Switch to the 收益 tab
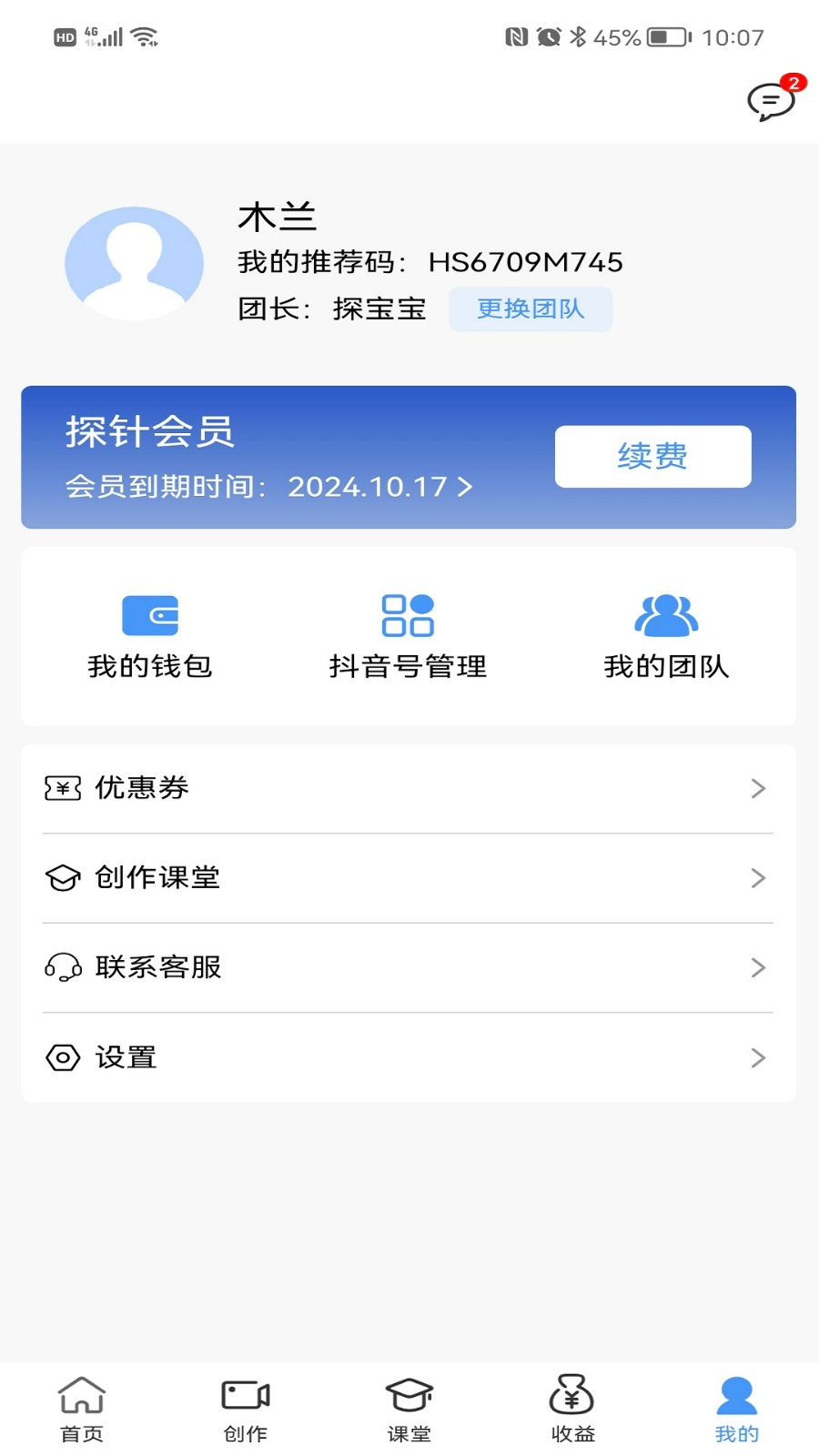The width and height of the screenshot is (819, 1456). click(573, 1409)
